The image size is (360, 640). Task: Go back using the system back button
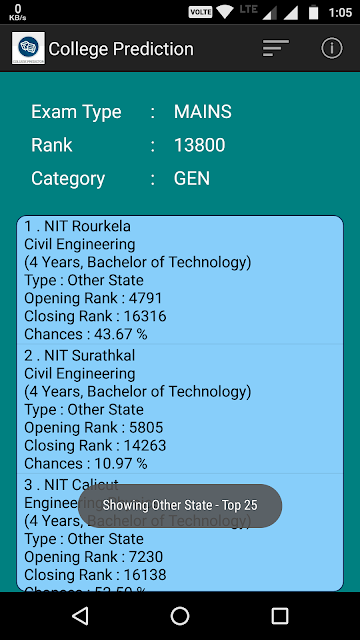pos(80,616)
